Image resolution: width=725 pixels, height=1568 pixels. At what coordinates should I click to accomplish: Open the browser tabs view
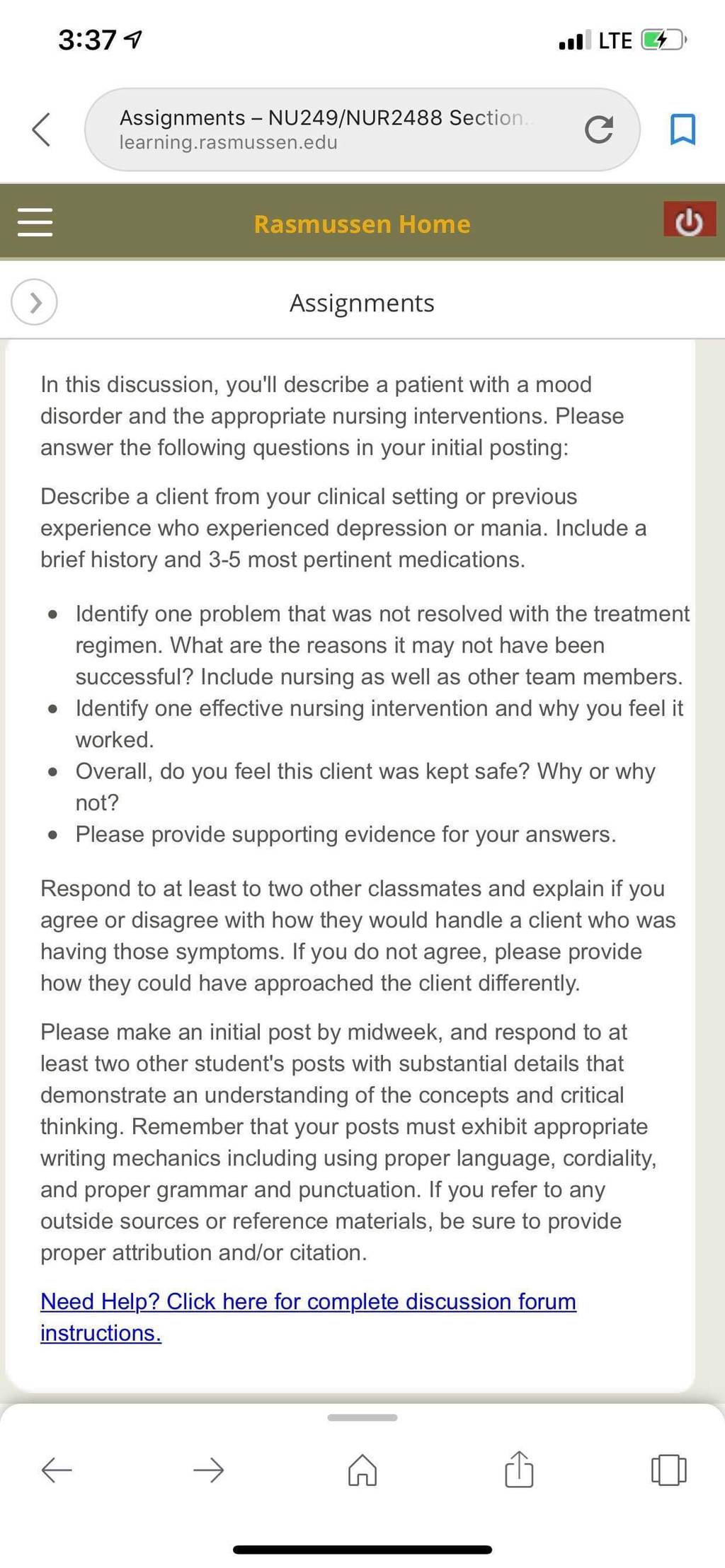[668, 1469]
